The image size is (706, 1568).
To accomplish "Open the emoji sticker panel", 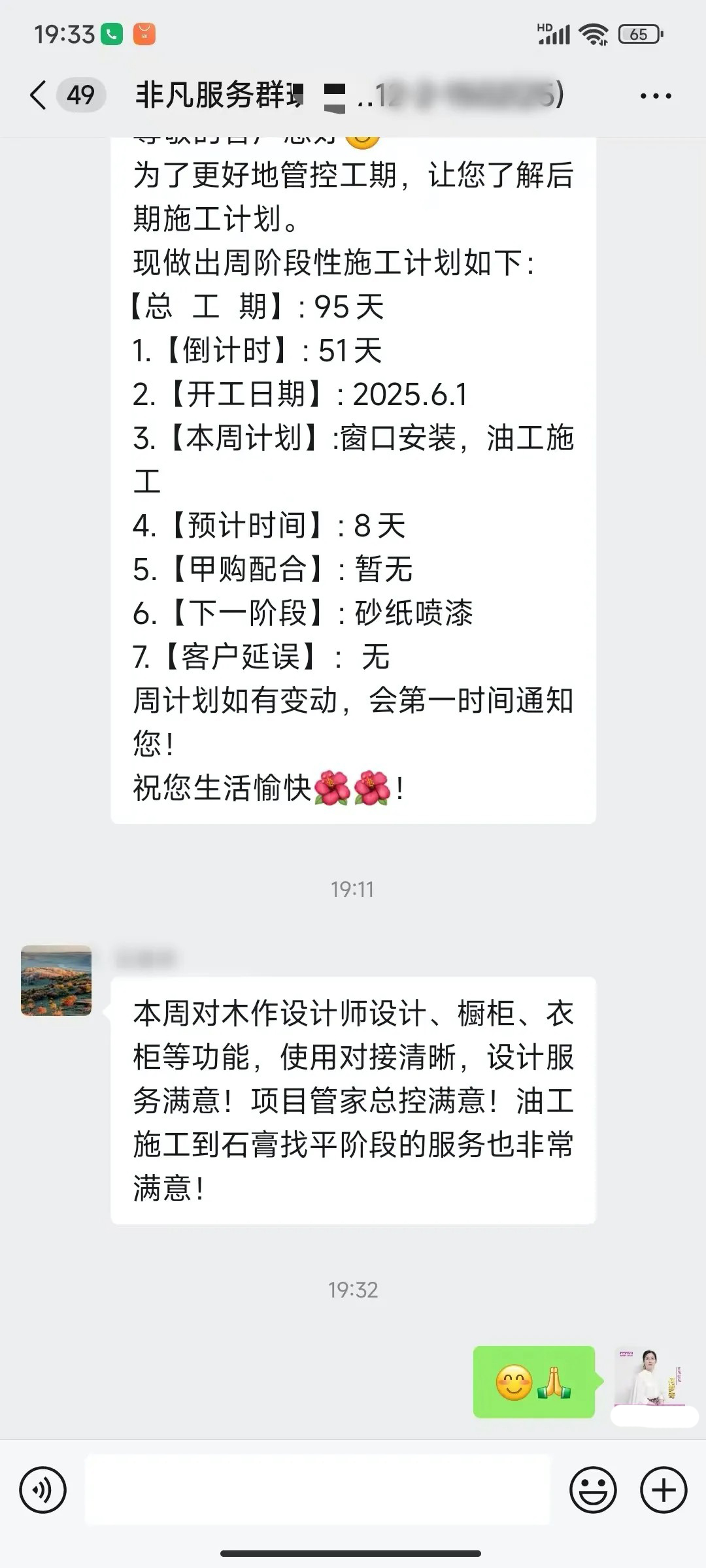I will coord(593,1490).
